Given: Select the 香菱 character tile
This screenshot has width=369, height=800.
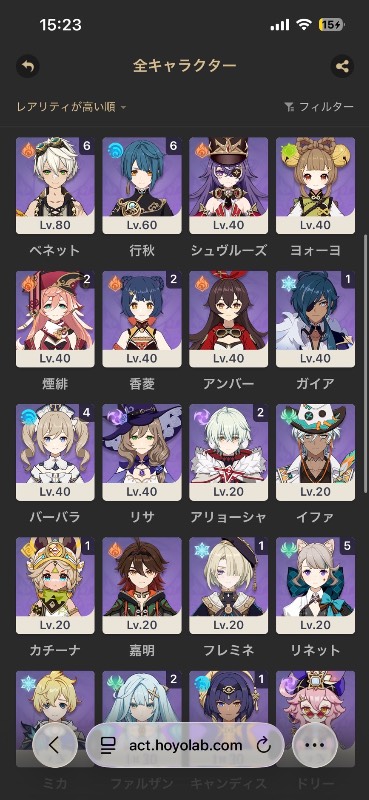Looking at the screenshot, I should pos(142,319).
